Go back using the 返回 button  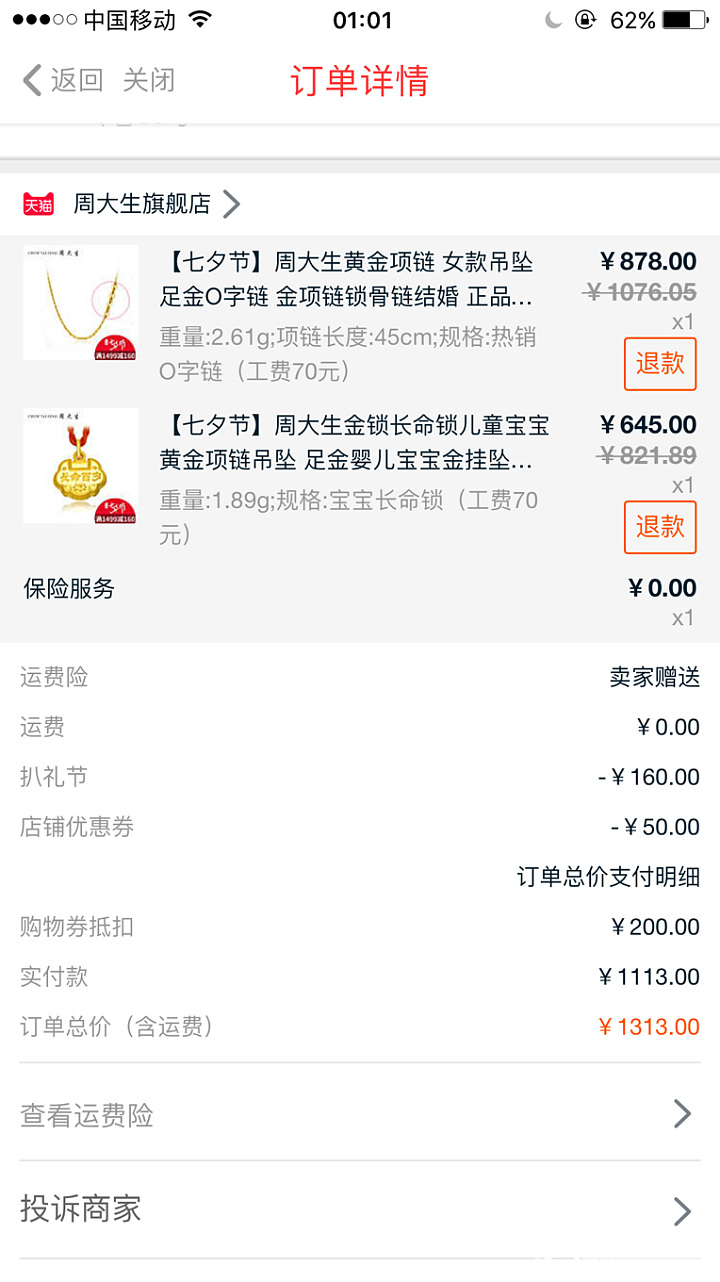pos(63,80)
